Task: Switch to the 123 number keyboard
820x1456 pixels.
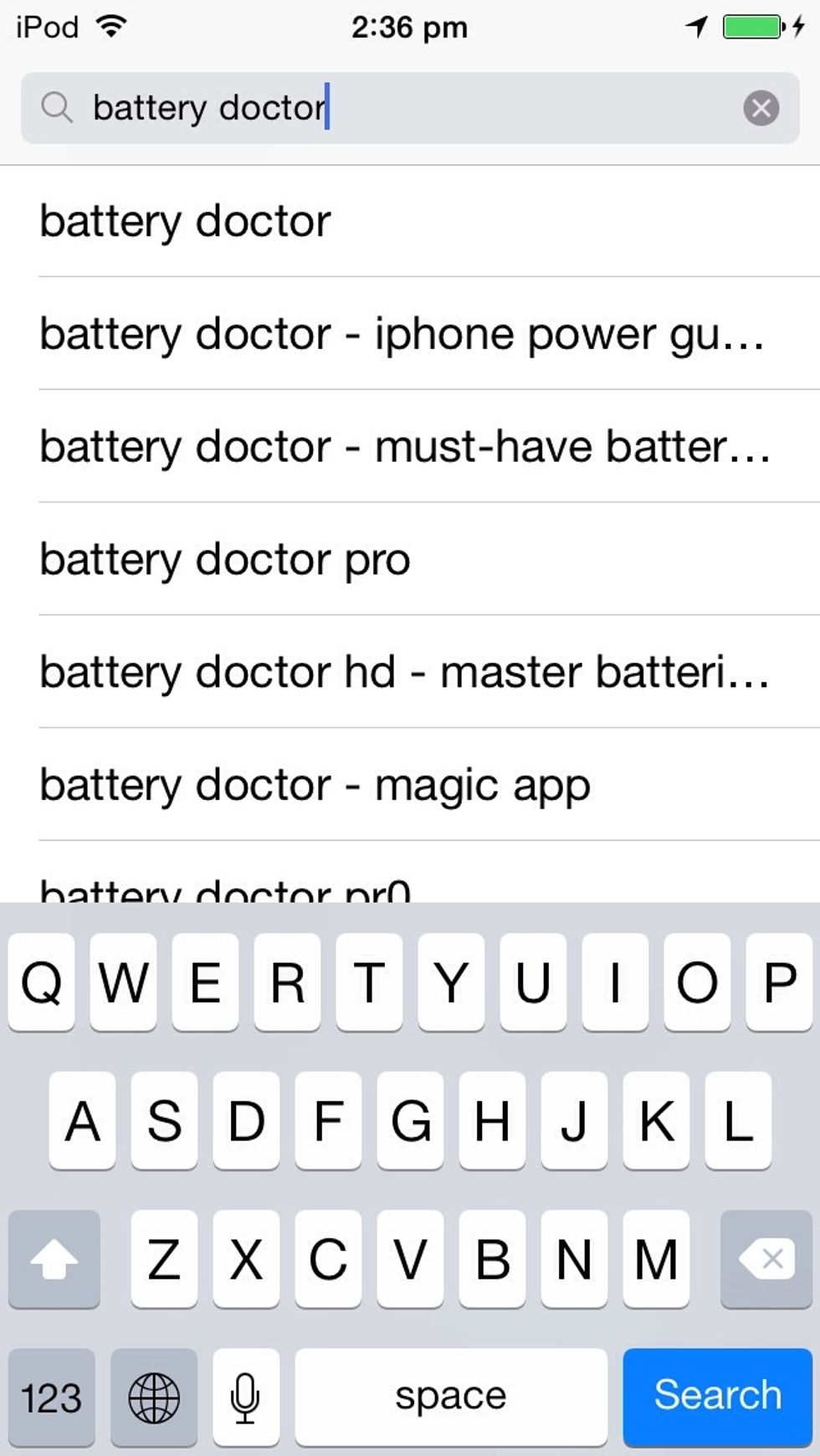Action: (52, 1396)
